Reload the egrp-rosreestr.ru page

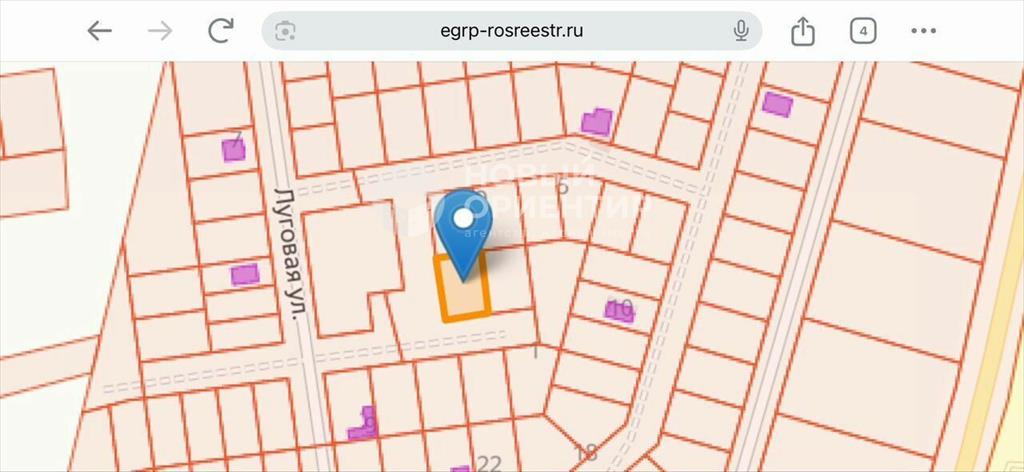point(221,31)
